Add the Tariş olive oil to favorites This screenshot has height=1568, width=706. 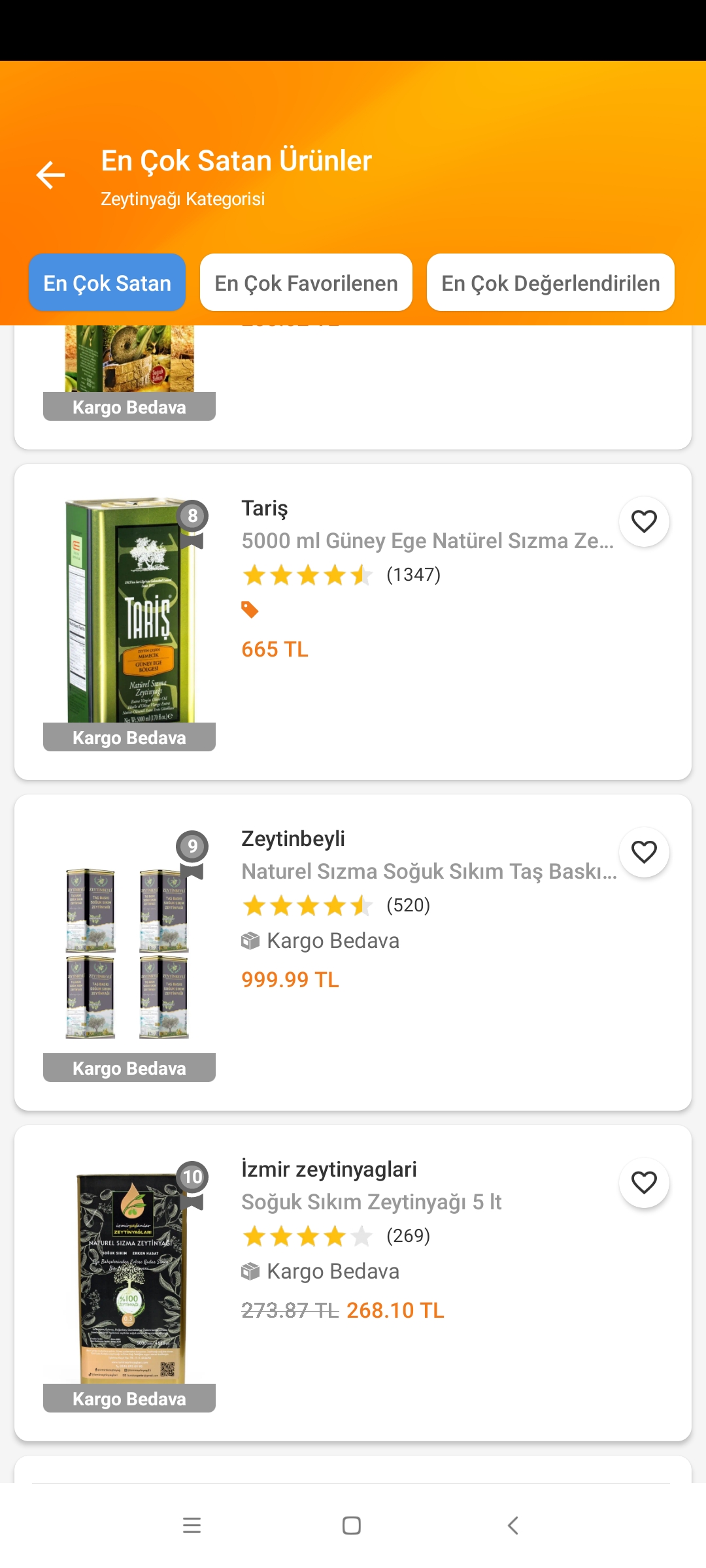pyautogui.click(x=644, y=521)
